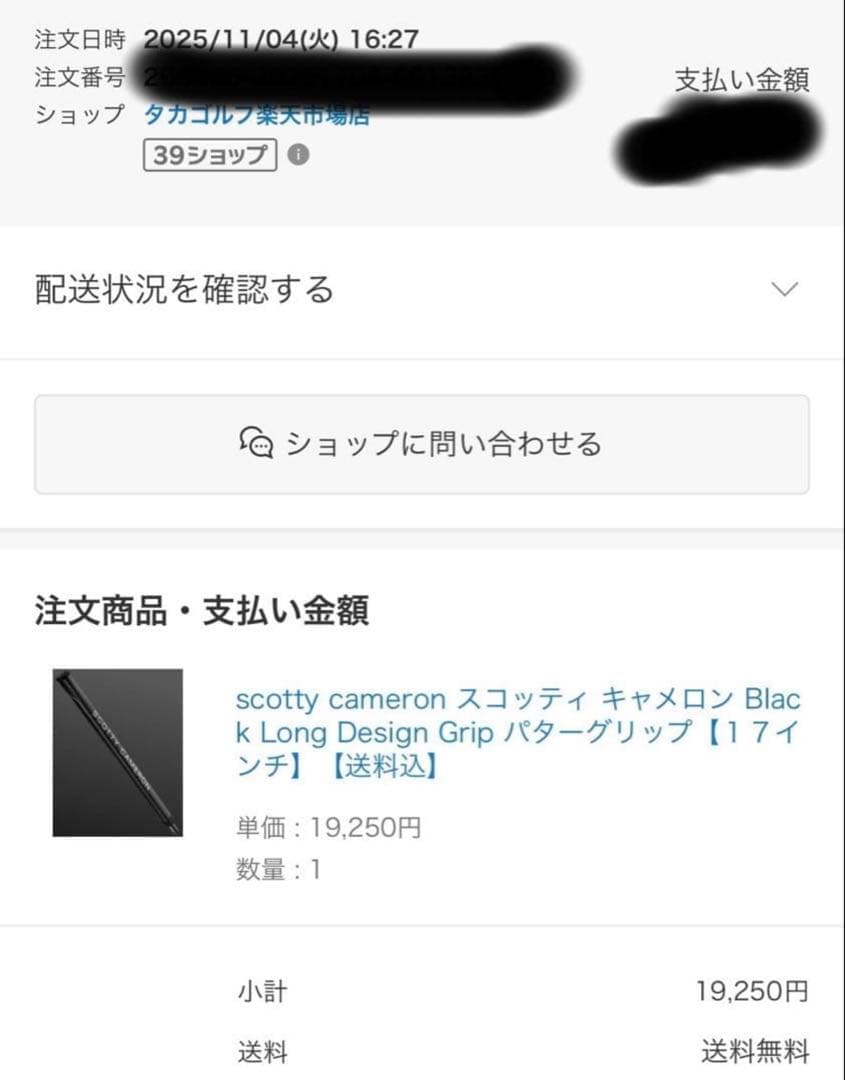The height and width of the screenshot is (1080, 845).
Task: Tap the ショップに問い合わせる button
Action: [x=421, y=443]
